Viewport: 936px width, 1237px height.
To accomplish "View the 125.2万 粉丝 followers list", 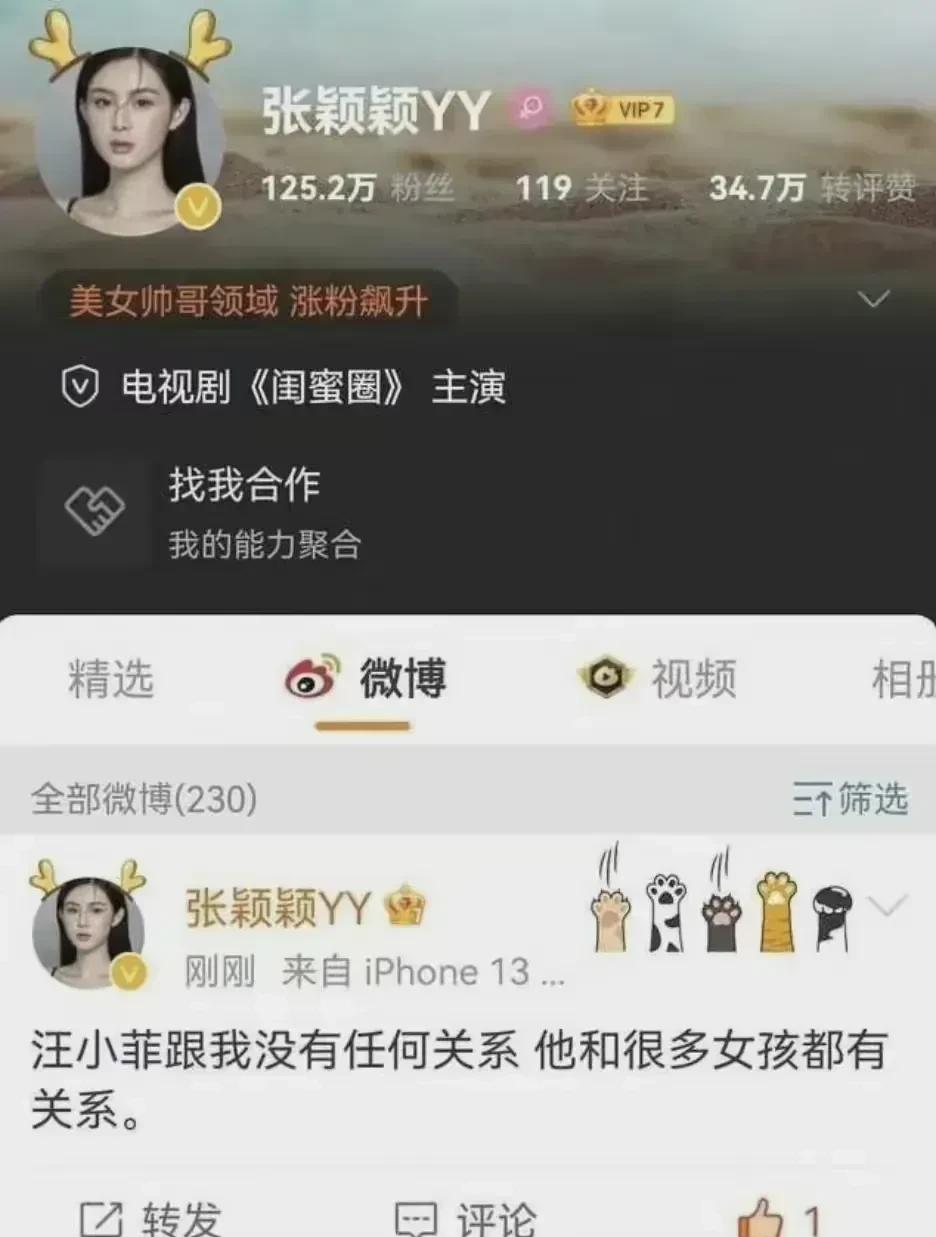I will 357,188.
